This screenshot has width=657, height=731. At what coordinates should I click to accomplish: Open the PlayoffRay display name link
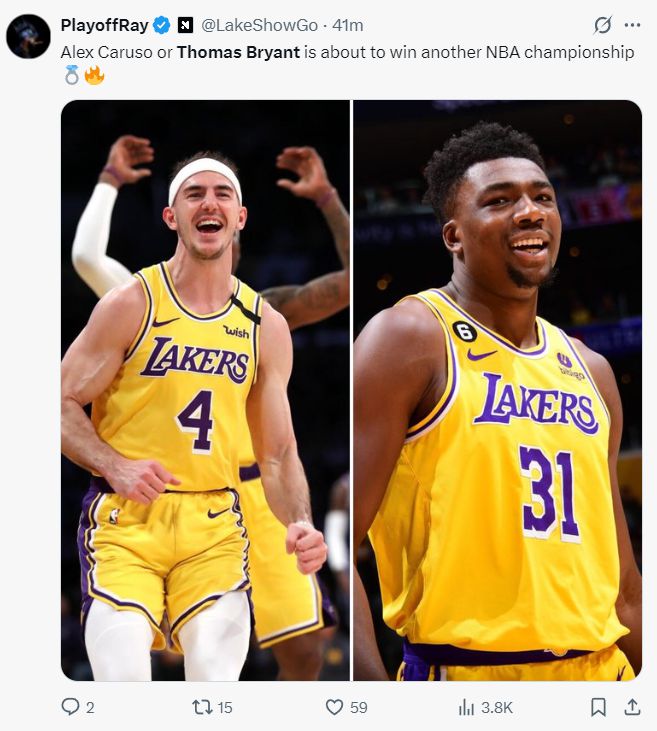tap(104, 25)
